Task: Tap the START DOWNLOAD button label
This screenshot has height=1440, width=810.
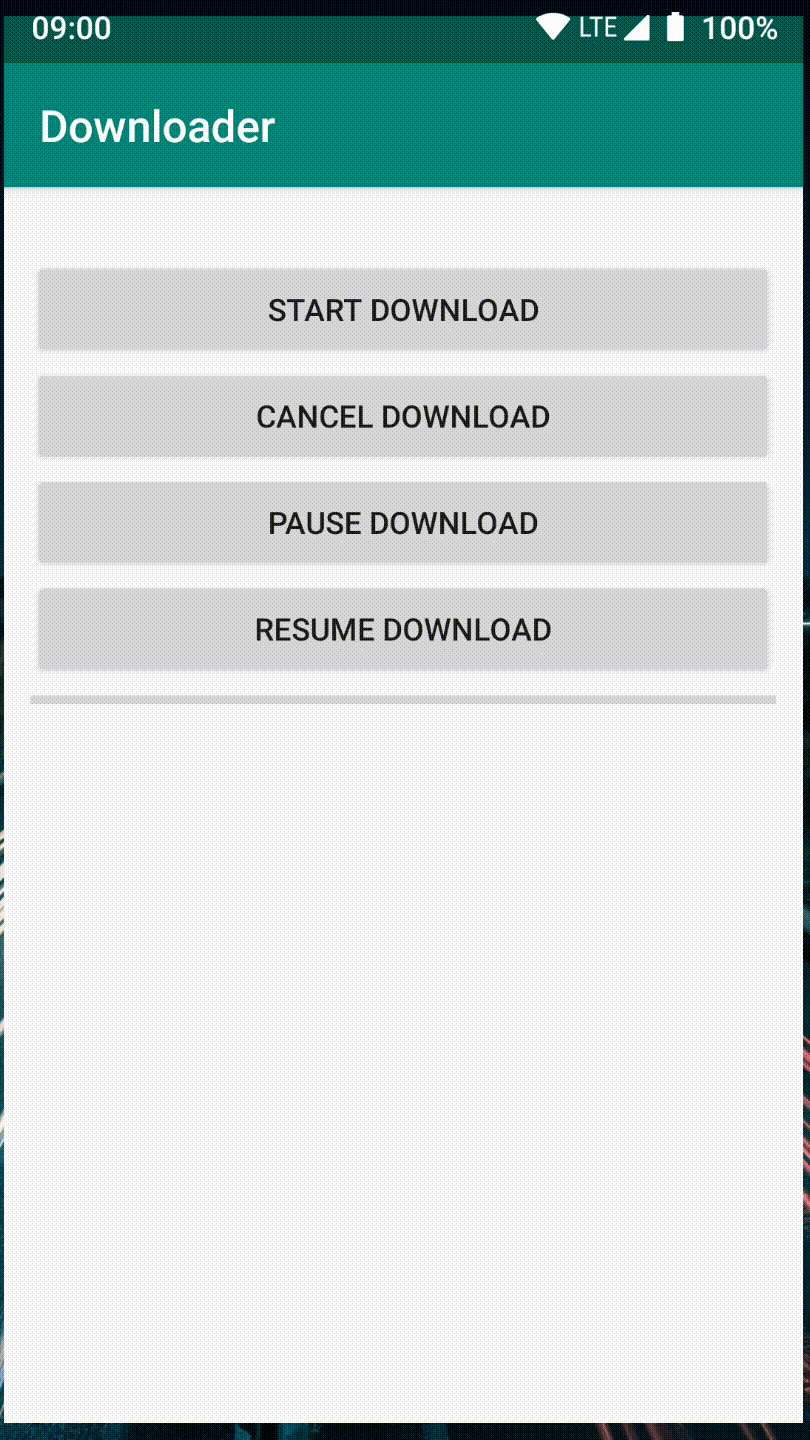Action: [x=403, y=310]
